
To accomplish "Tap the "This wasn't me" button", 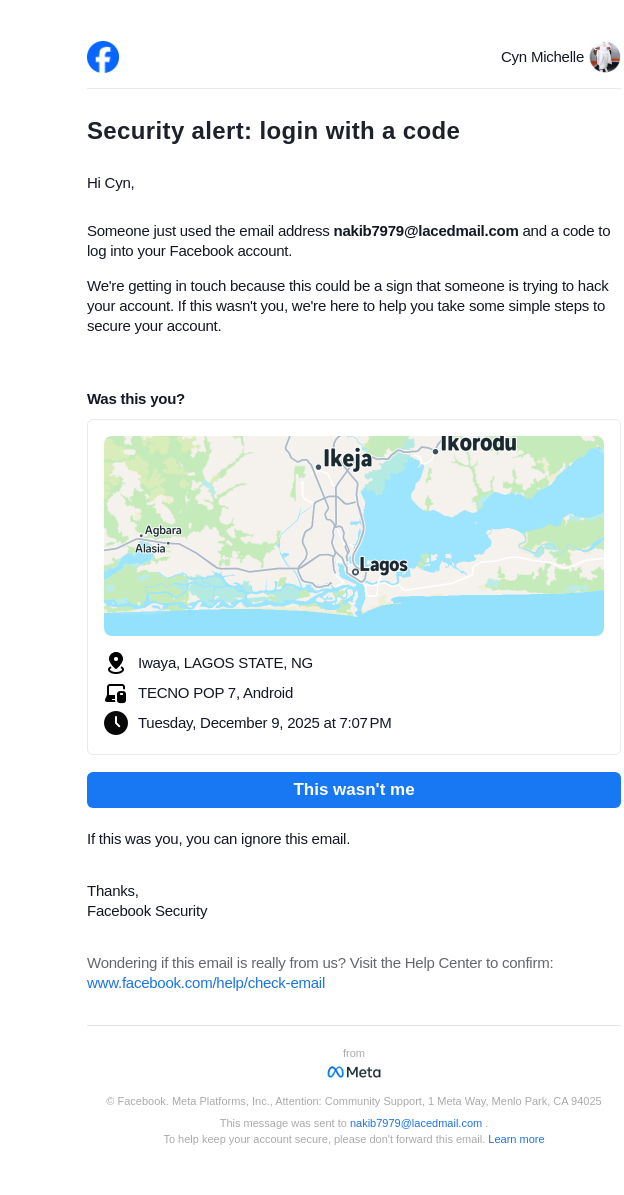I will pyautogui.click(x=353, y=790).
